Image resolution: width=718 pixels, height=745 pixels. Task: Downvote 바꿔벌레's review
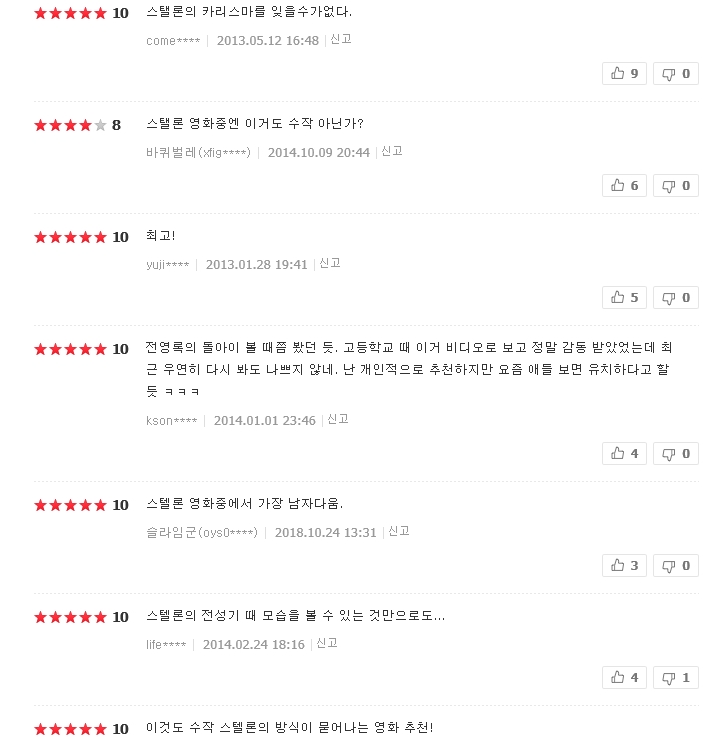click(675, 185)
